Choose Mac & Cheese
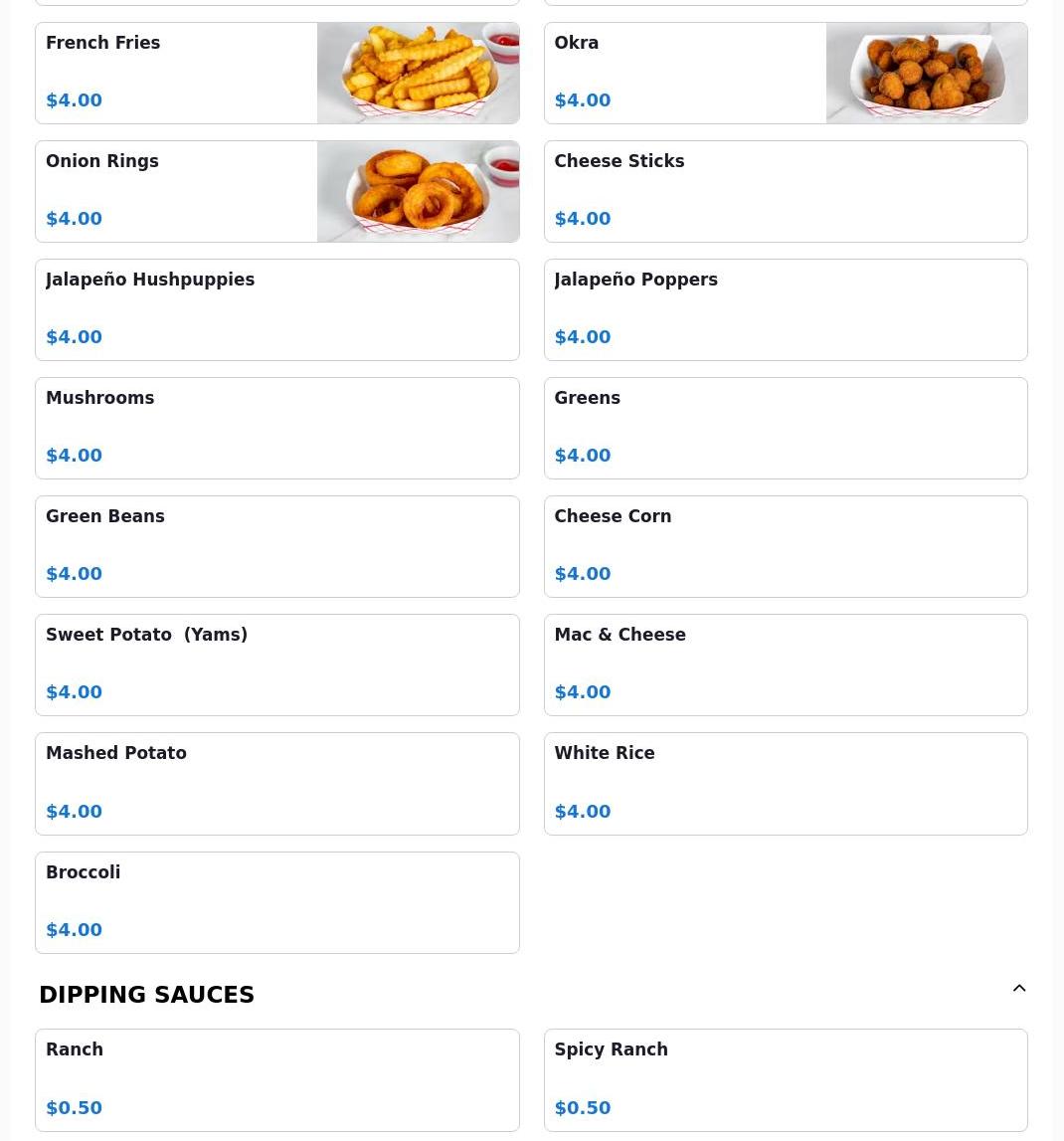 click(x=785, y=665)
